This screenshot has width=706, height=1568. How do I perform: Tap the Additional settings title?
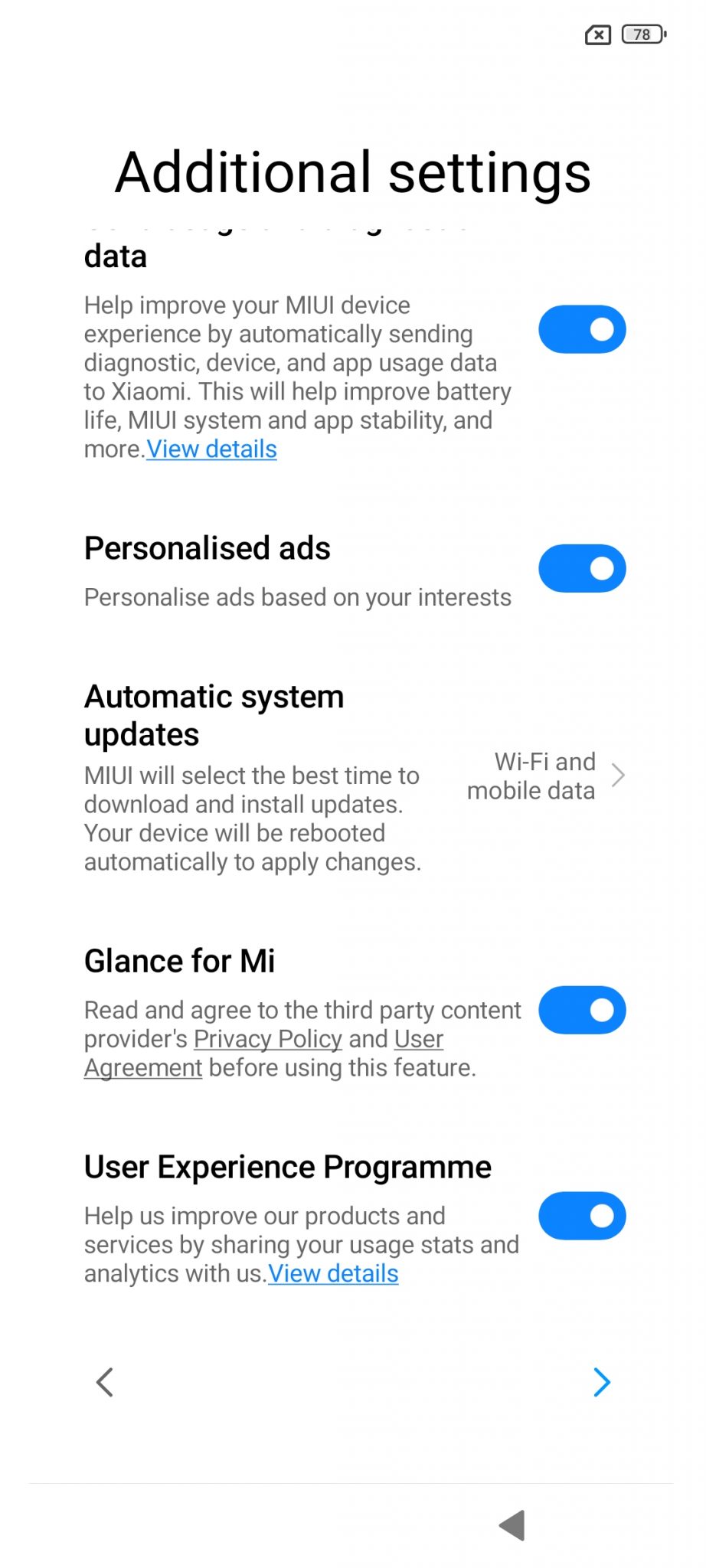(352, 172)
